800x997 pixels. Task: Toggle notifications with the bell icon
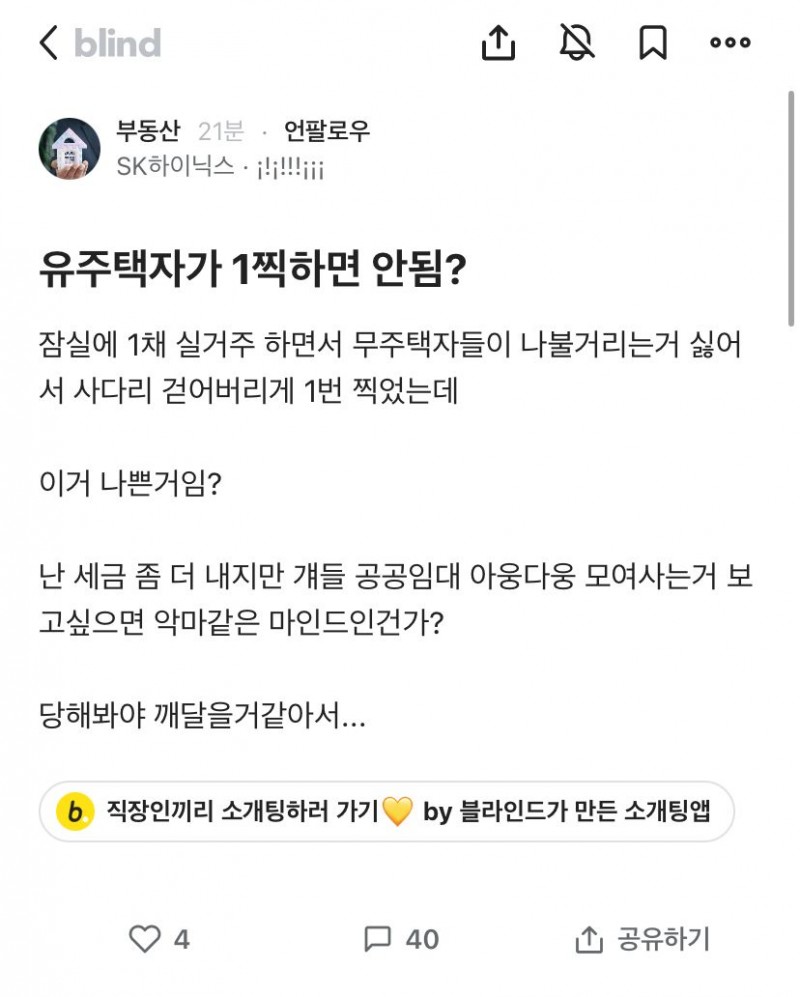click(577, 43)
